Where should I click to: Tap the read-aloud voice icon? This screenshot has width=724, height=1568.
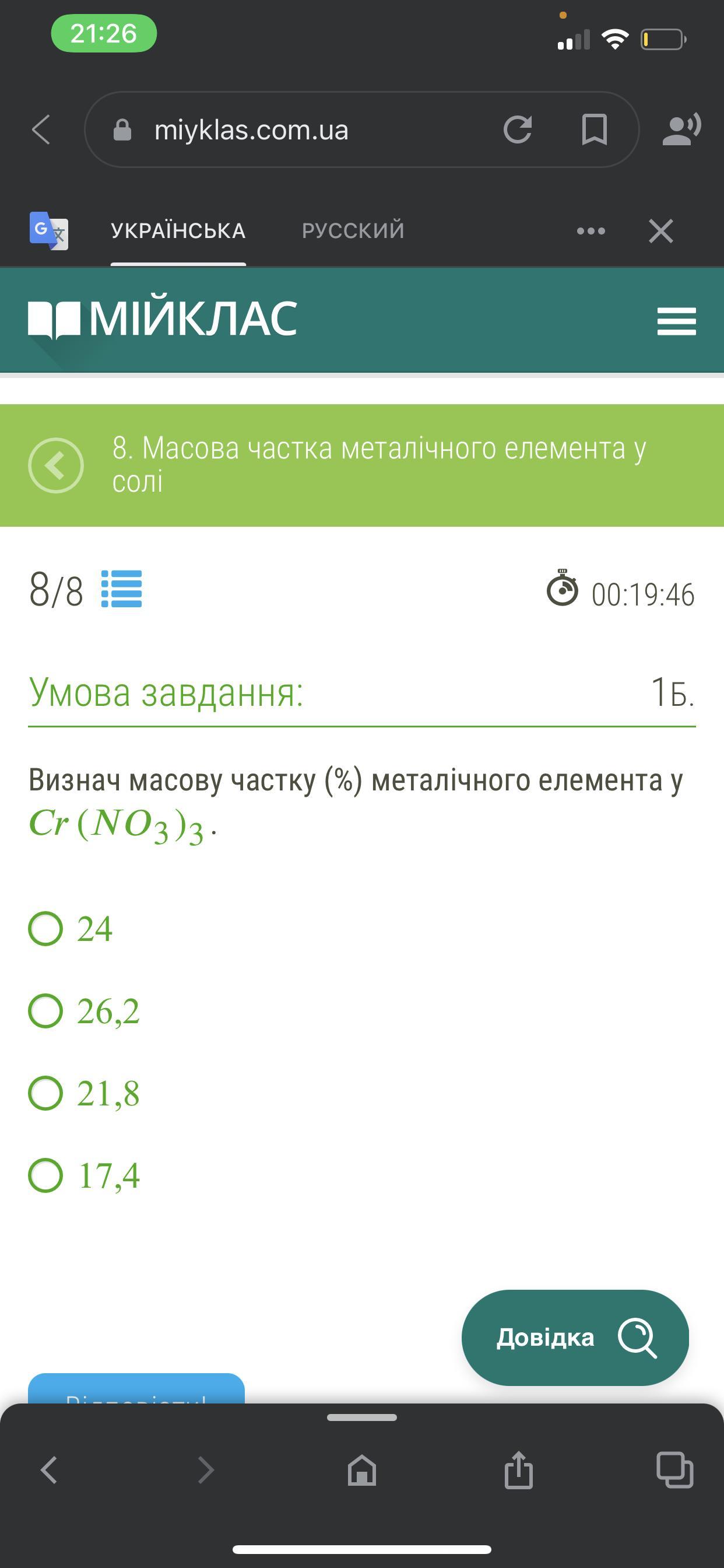(681, 129)
